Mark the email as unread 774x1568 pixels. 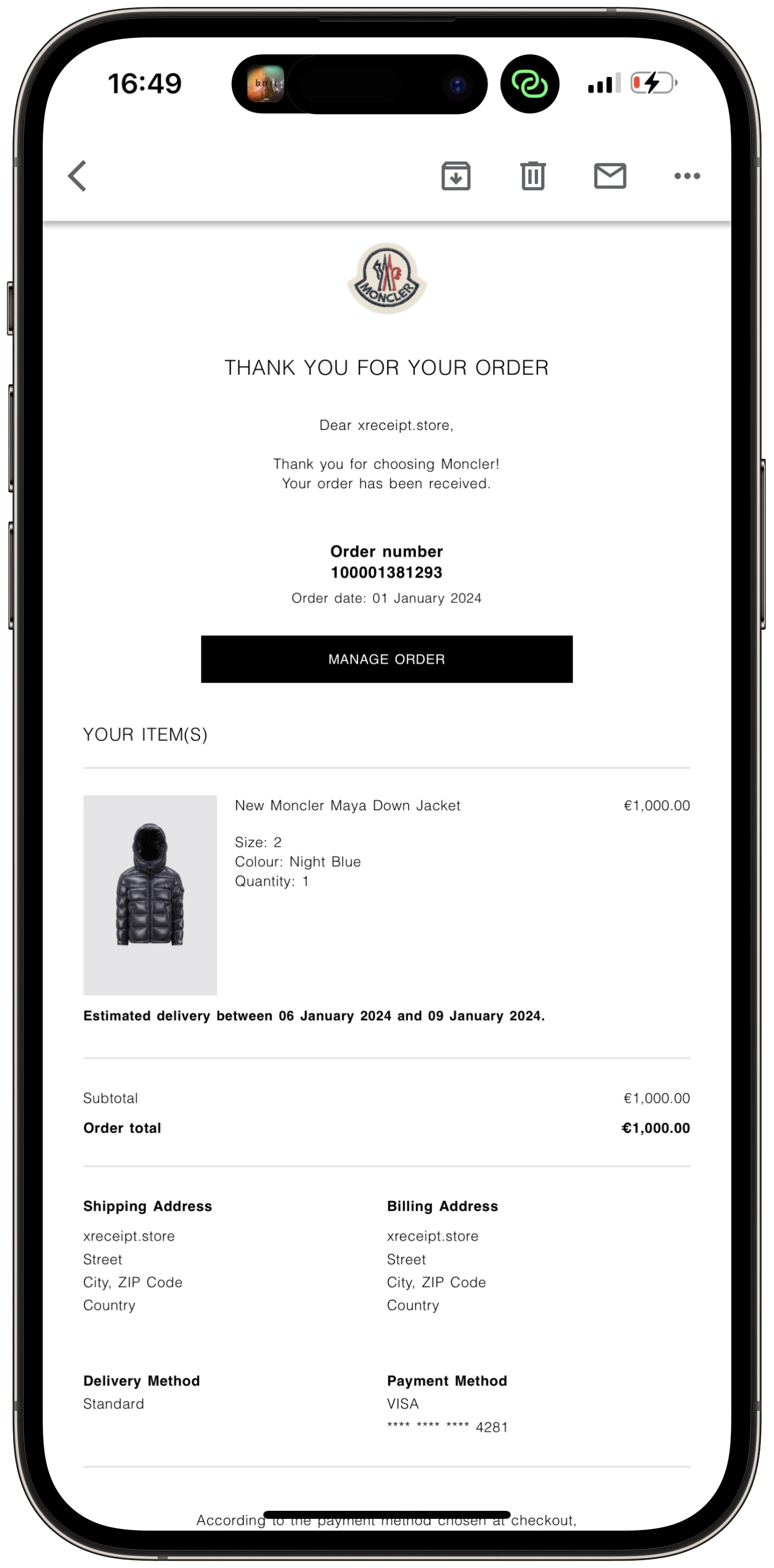[x=610, y=176]
